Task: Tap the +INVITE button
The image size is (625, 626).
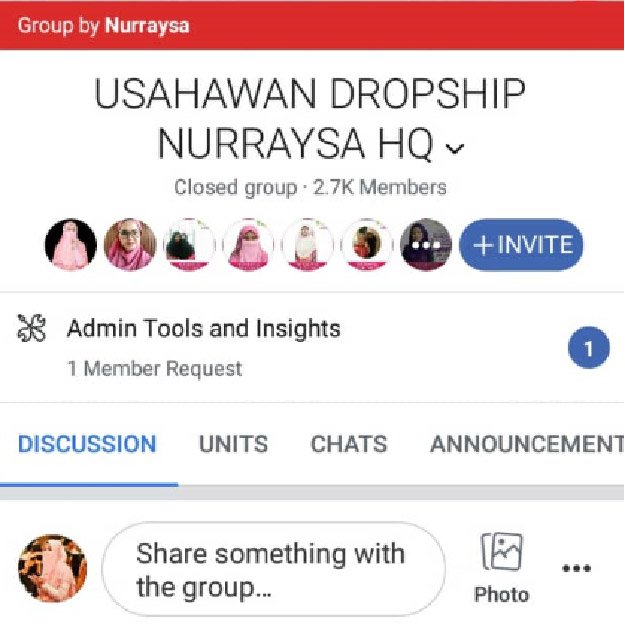Action: (x=521, y=245)
